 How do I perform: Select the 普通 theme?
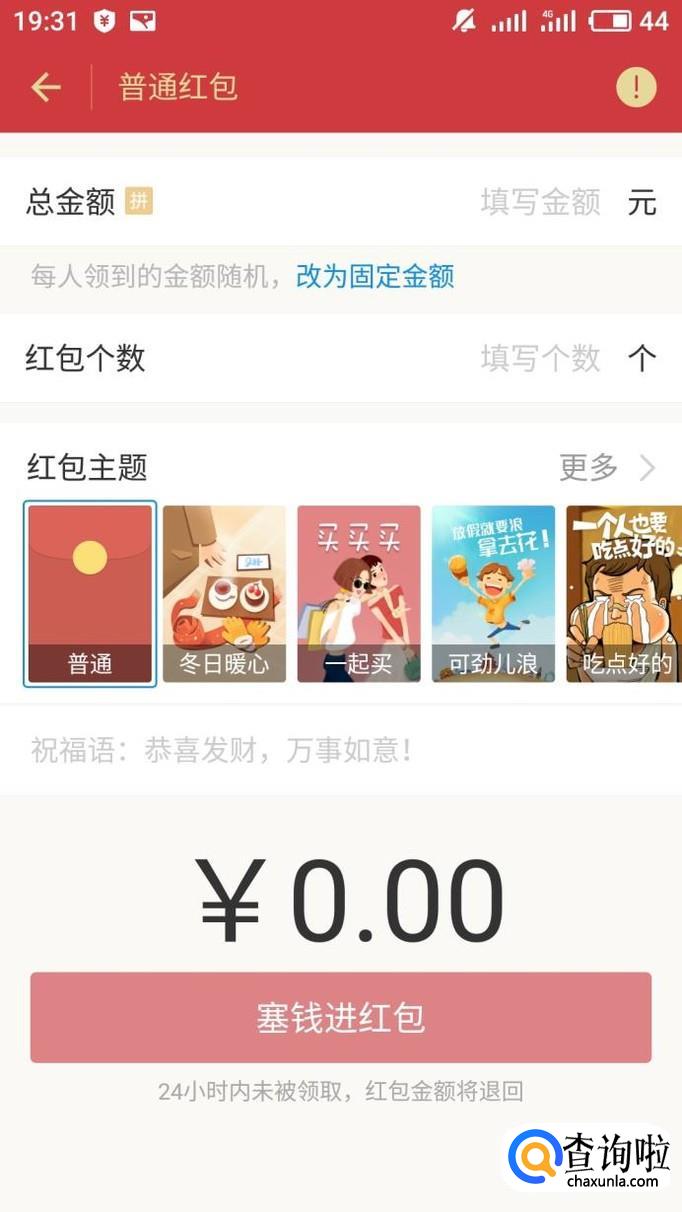90,594
